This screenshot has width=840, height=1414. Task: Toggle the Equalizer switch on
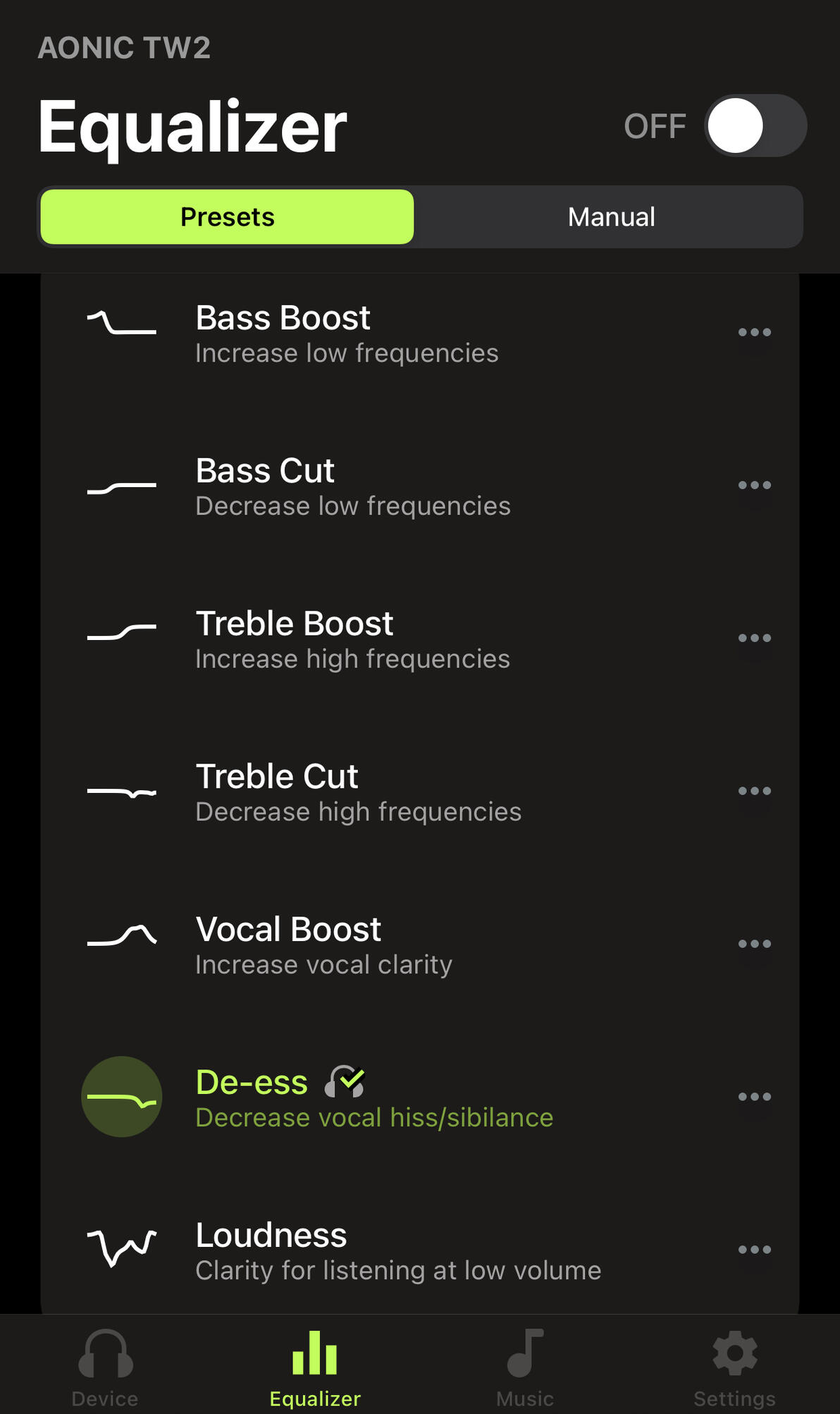(755, 125)
